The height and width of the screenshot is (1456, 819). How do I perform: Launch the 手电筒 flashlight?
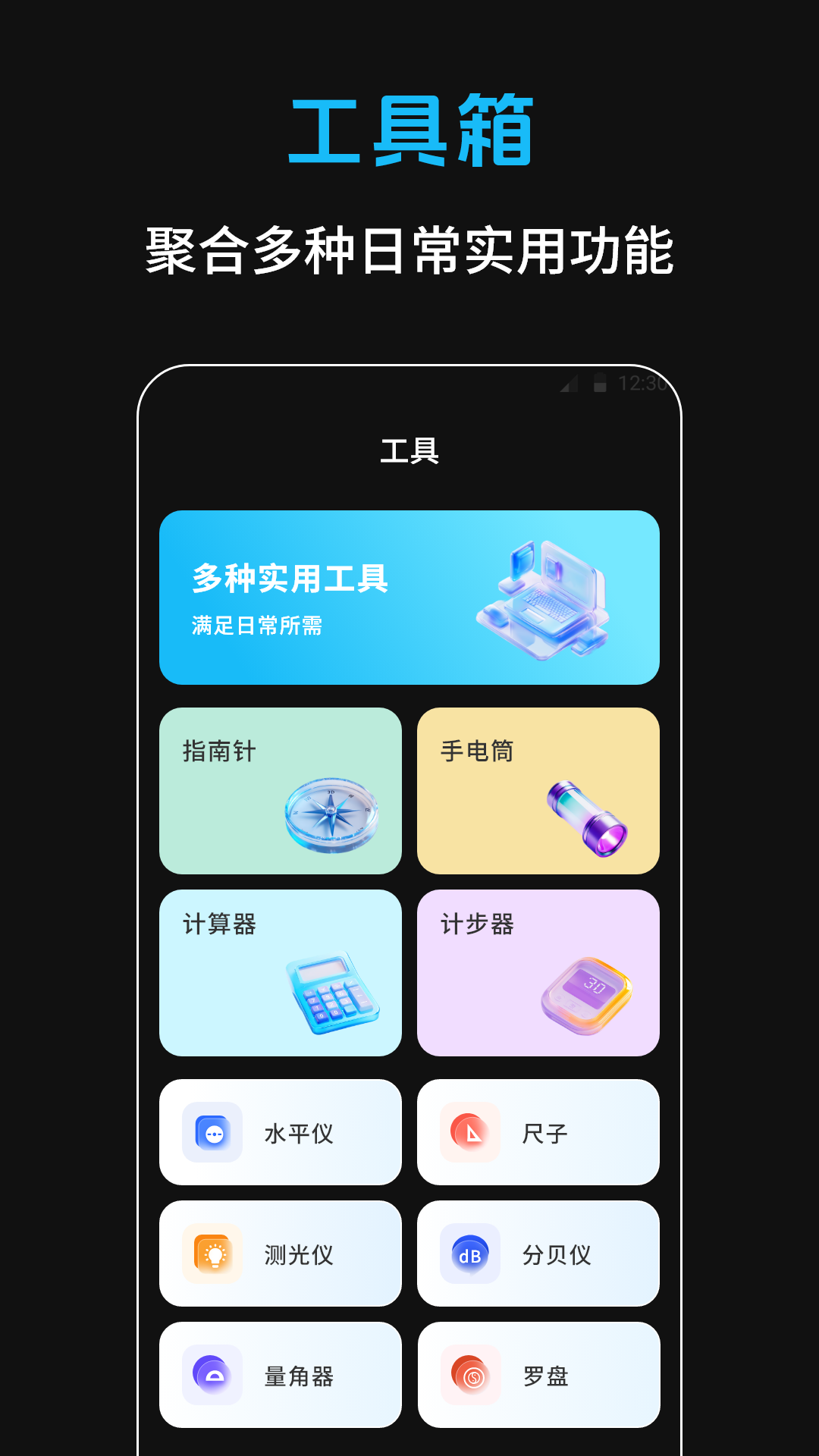point(538,790)
